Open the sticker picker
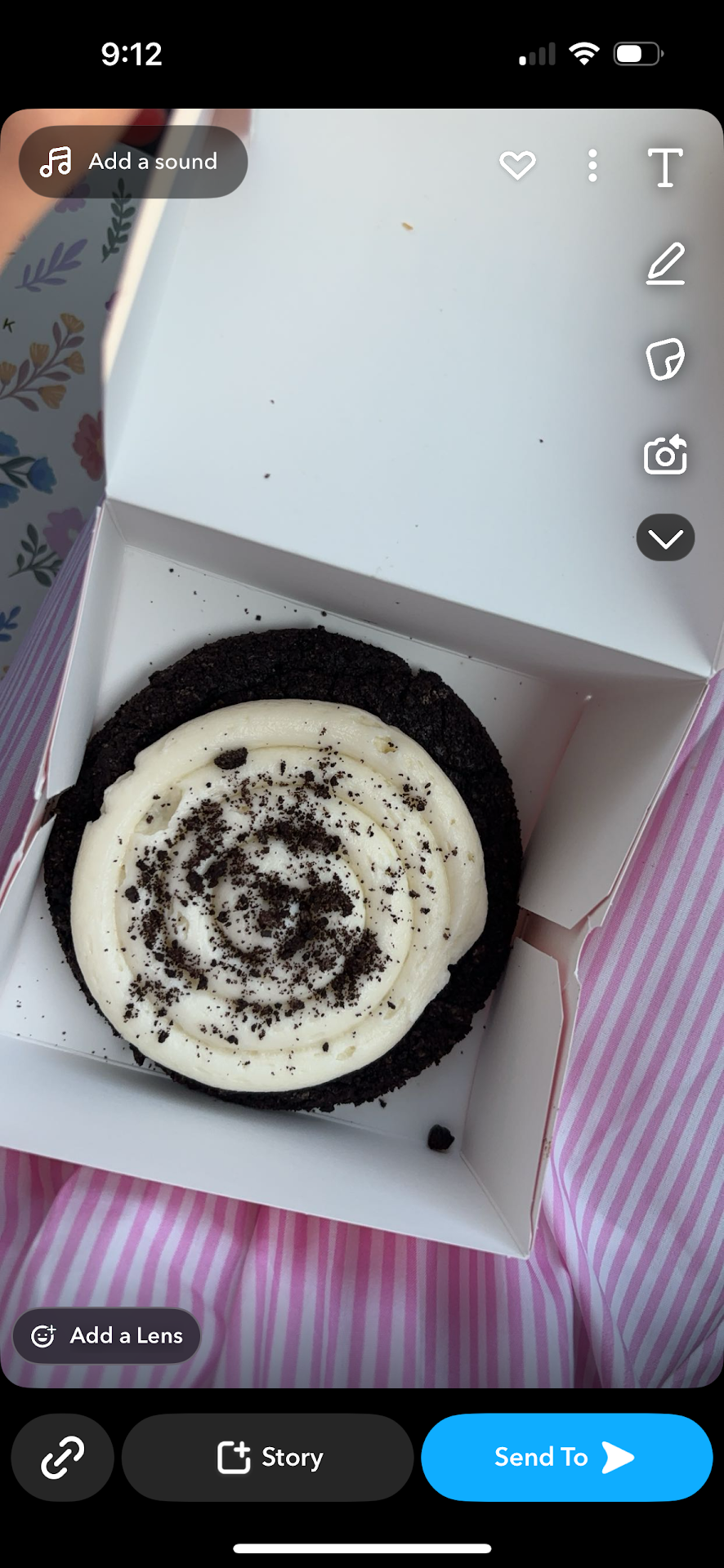This screenshot has width=724, height=1568. (x=665, y=359)
